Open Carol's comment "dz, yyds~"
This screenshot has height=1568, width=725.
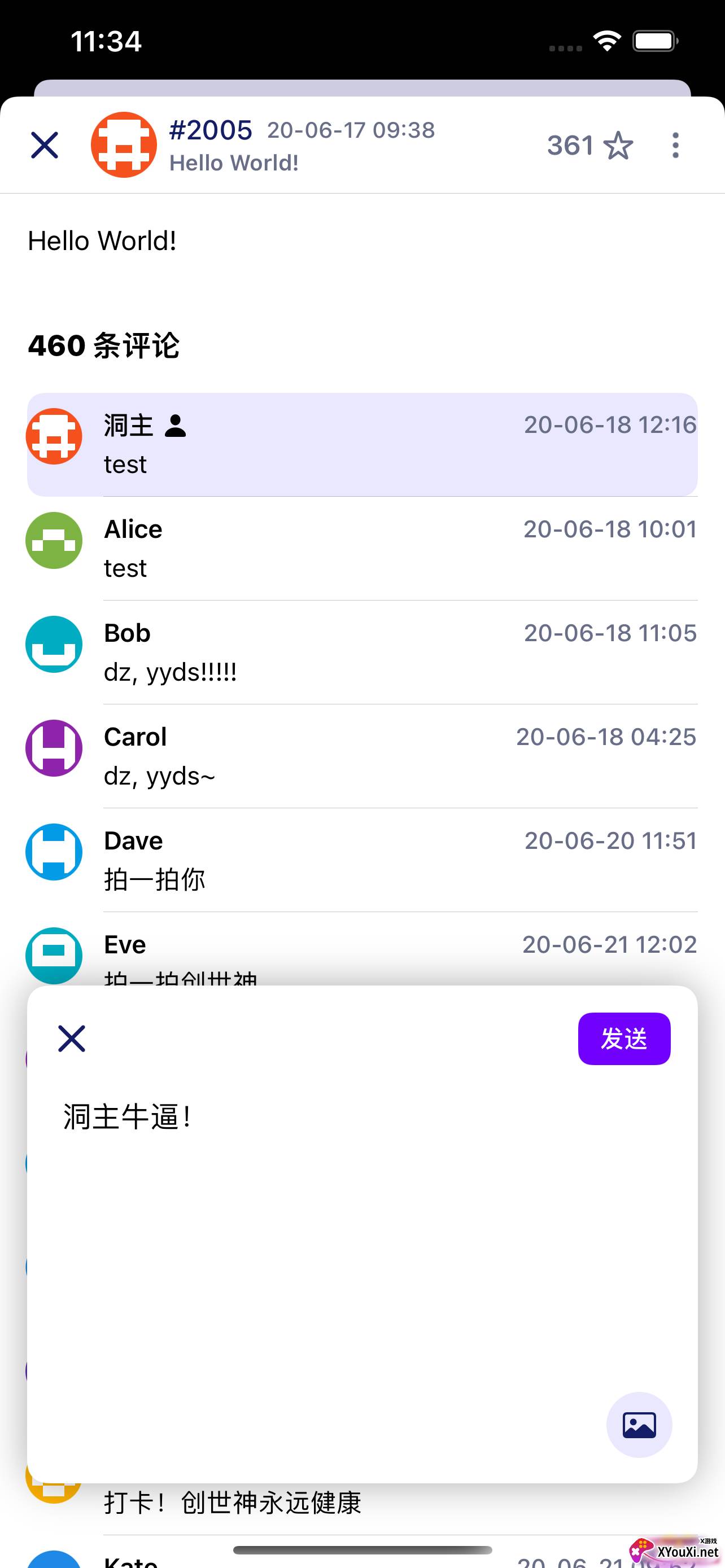[x=362, y=756]
